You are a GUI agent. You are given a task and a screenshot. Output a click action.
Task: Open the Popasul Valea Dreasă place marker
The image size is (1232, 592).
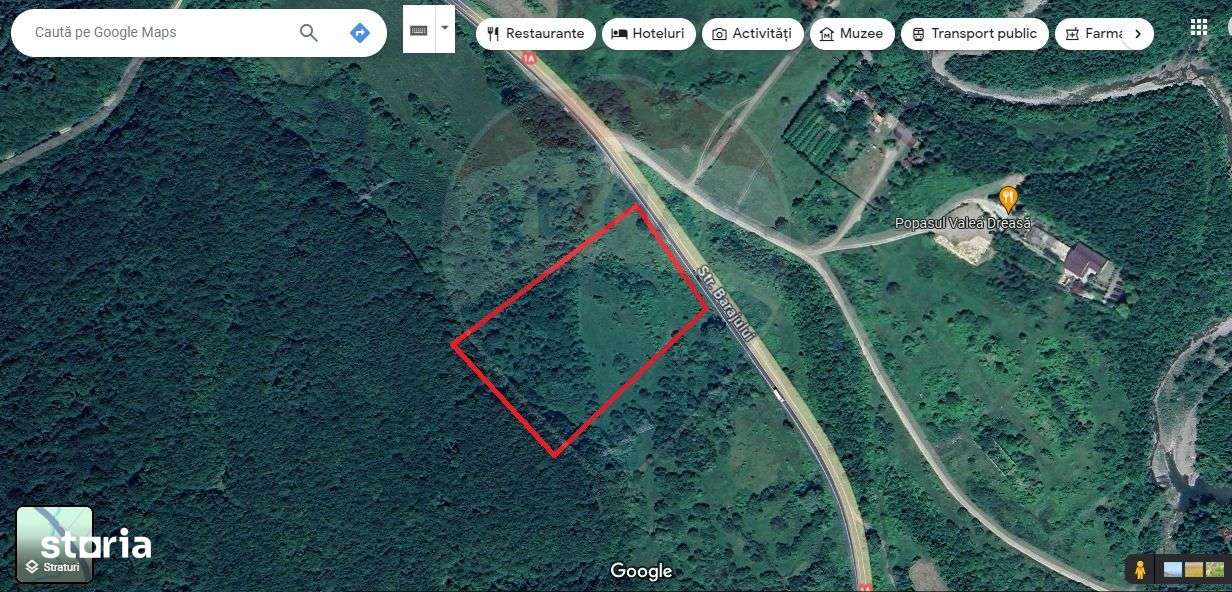pyautogui.click(x=1008, y=198)
